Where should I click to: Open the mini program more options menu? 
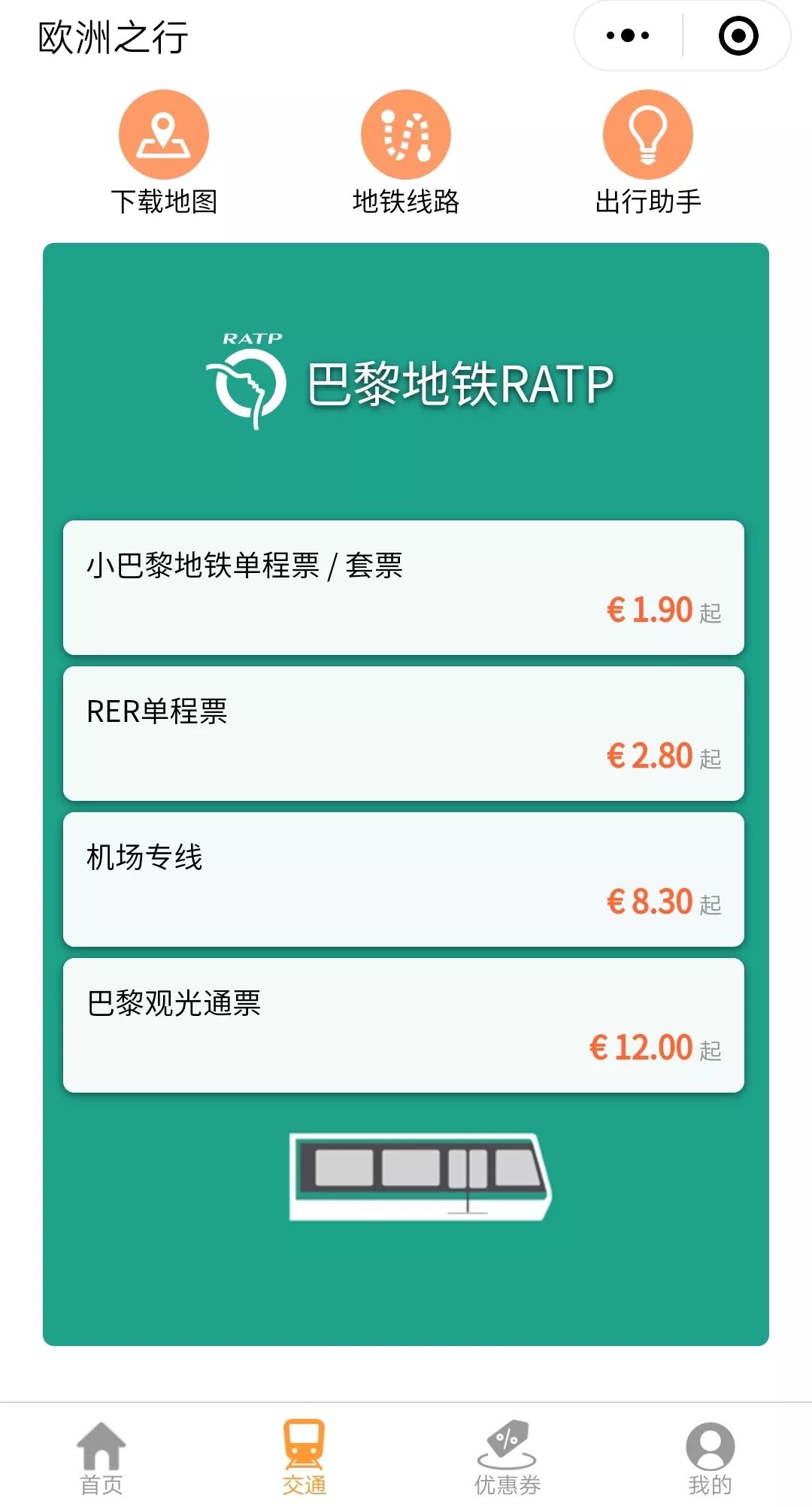pos(628,35)
